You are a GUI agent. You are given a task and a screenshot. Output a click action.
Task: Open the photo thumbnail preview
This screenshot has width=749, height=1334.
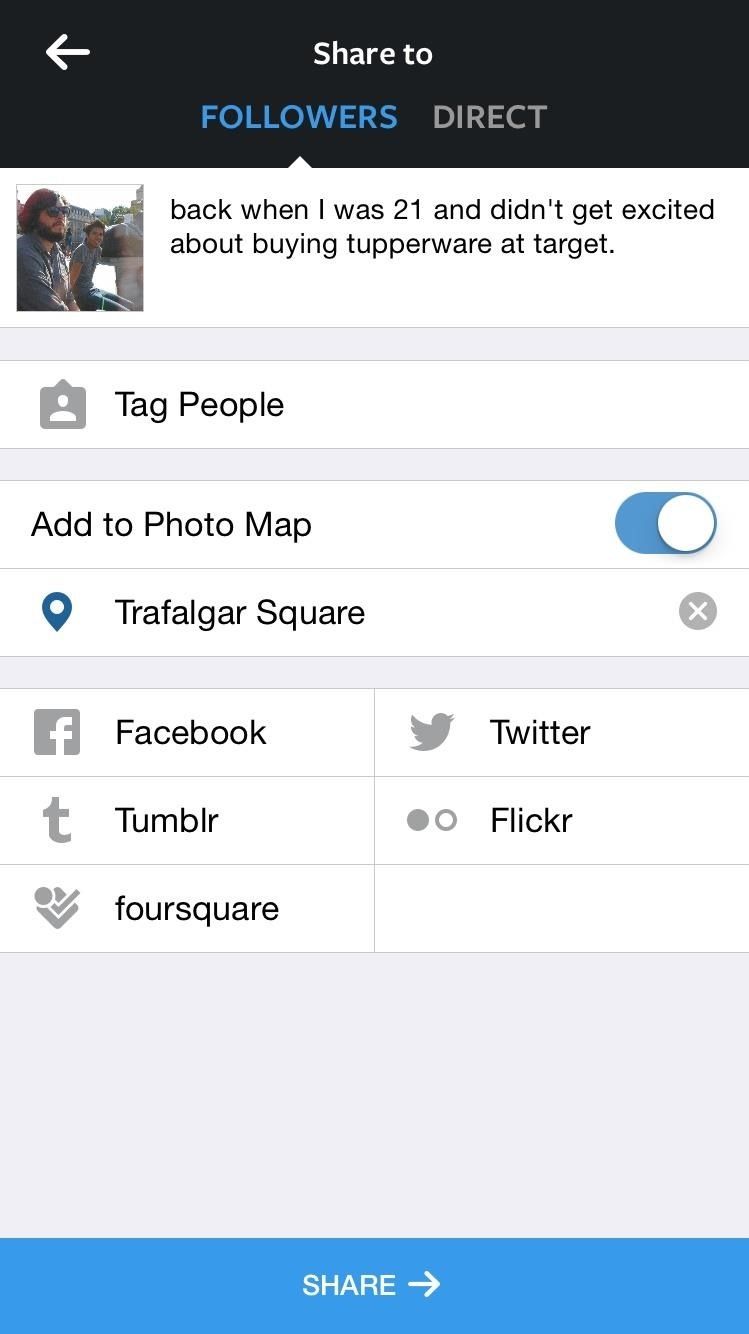coord(80,248)
